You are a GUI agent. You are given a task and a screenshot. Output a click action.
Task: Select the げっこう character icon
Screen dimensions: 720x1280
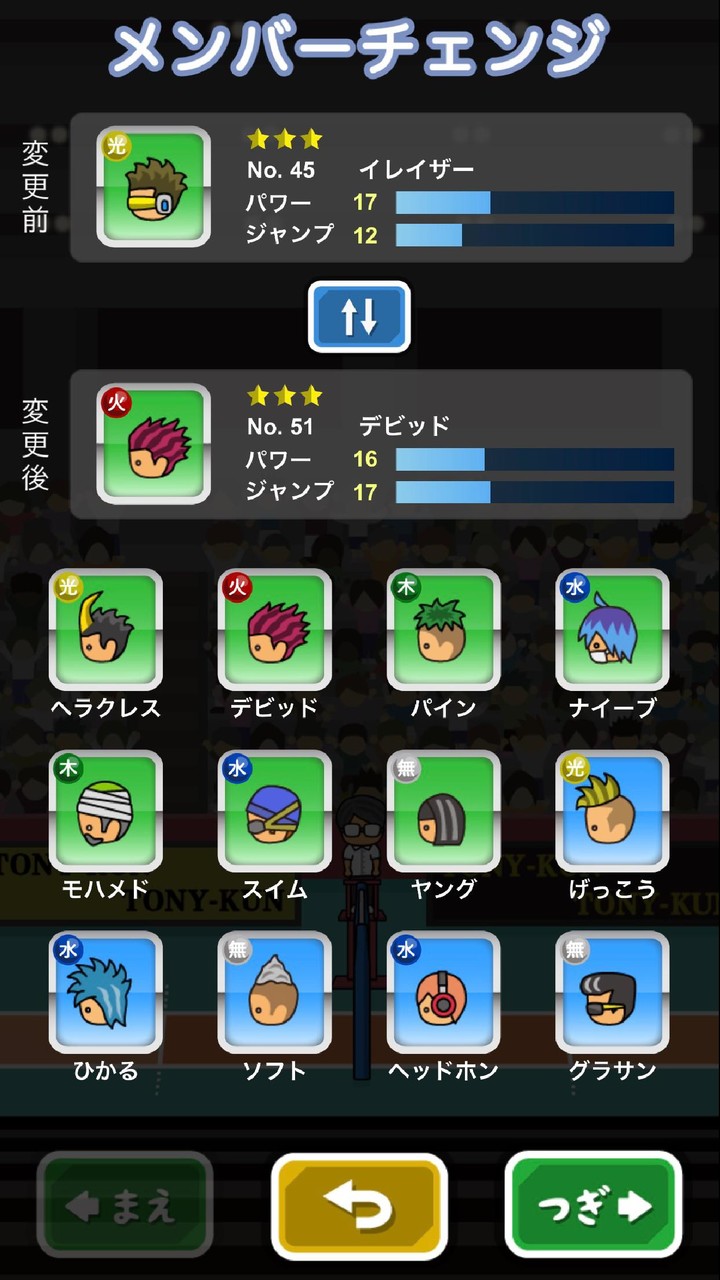tap(611, 812)
